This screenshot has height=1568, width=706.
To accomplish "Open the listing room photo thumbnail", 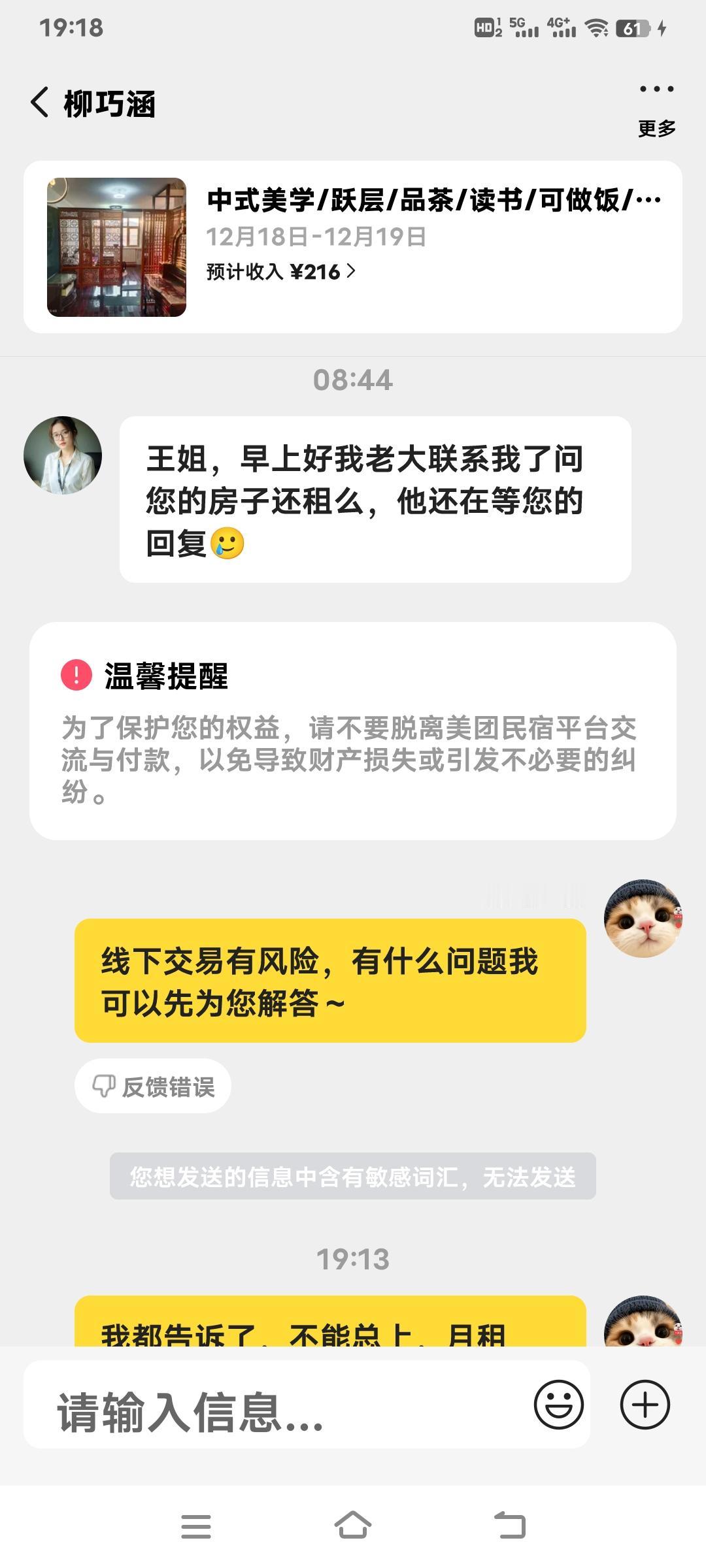I will [x=114, y=247].
